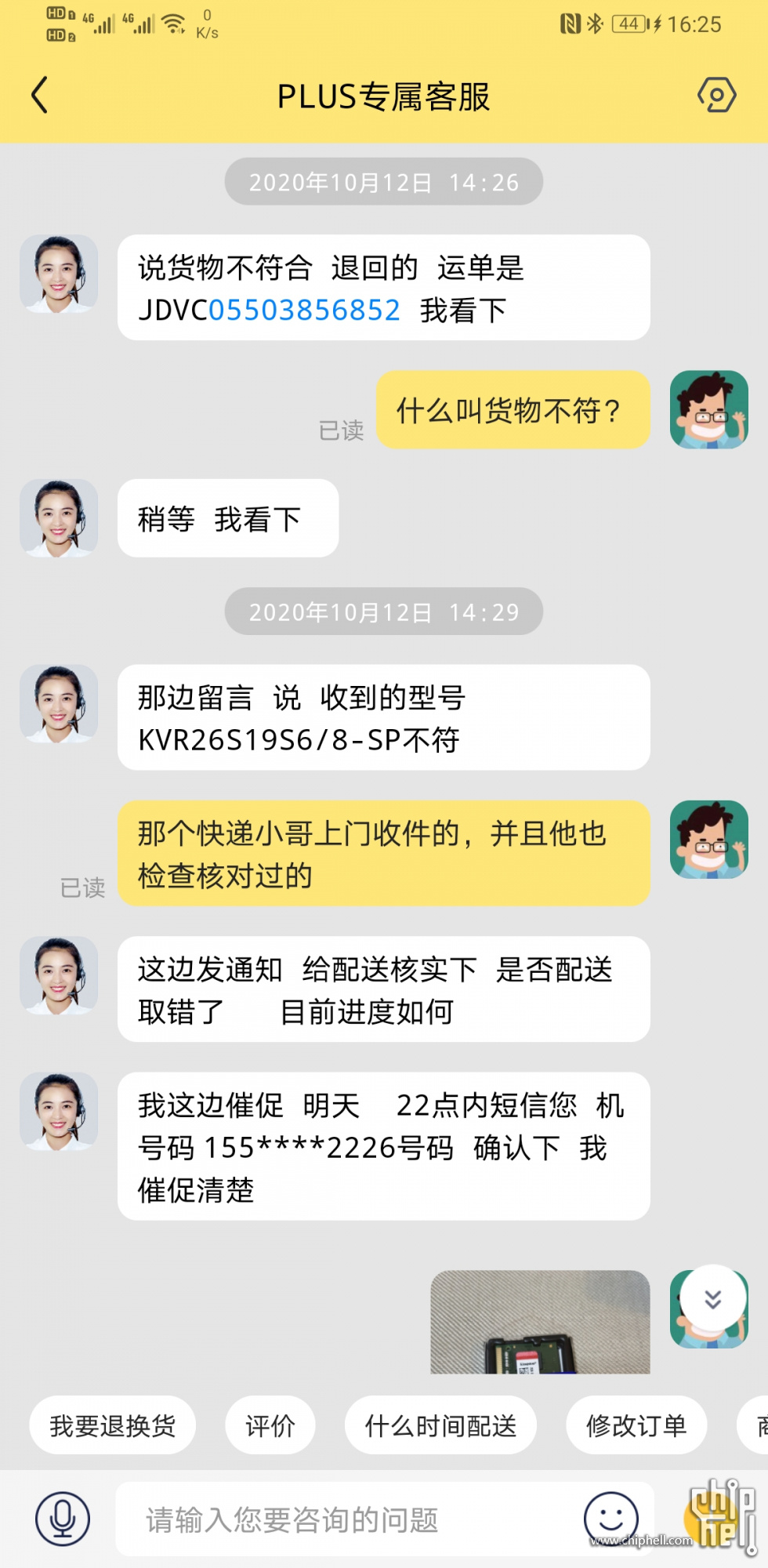Open the sent memory module photo
The width and height of the screenshot is (768, 1568).
point(540,1322)
